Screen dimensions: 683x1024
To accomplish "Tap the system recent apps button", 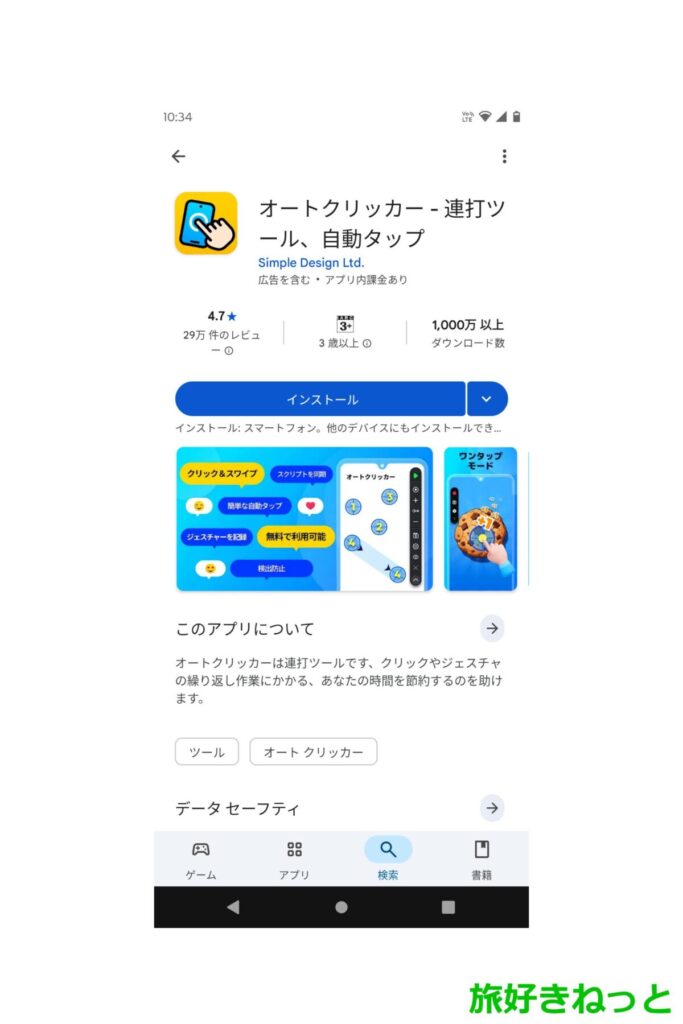I will pyautogui.click(x=448, y=907).
